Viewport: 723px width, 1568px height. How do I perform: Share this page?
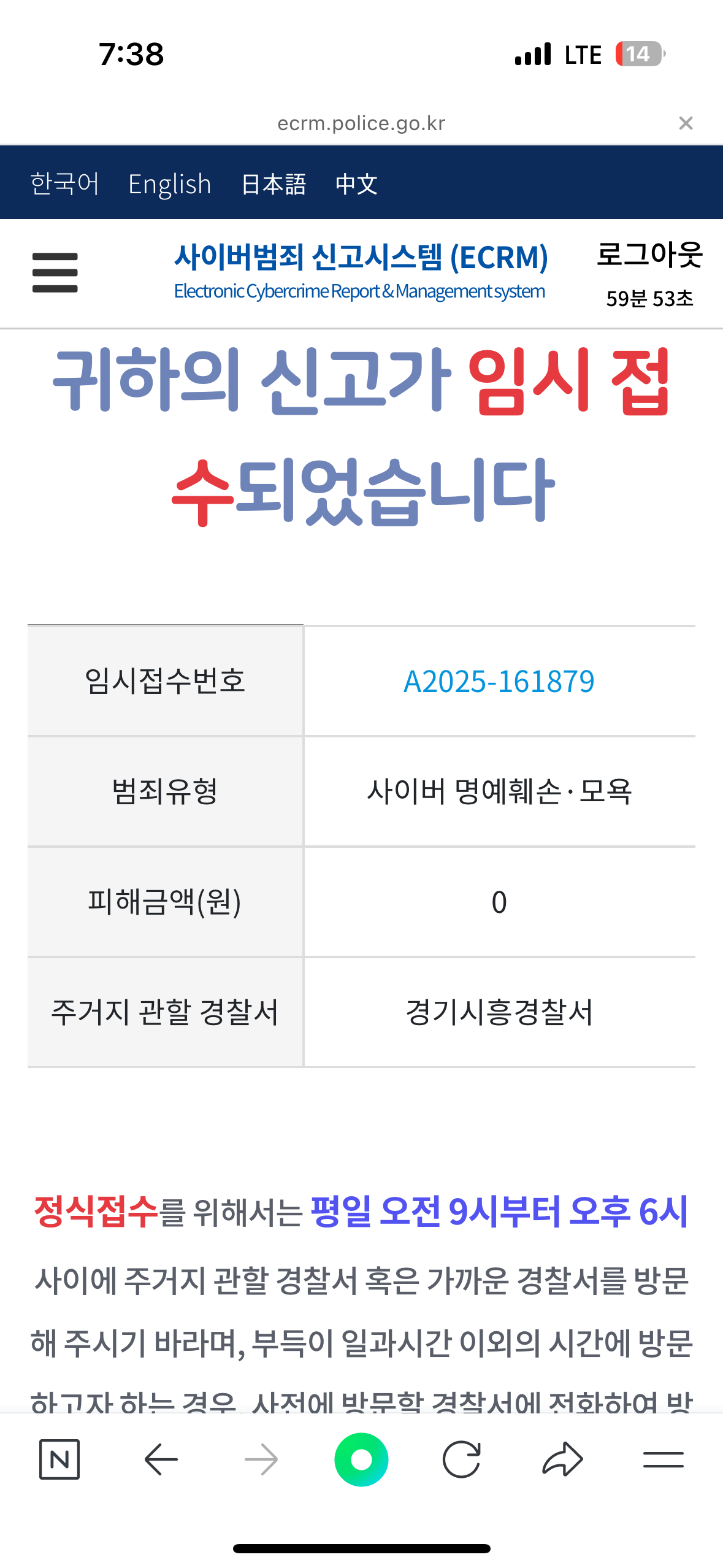click(x=562, y=1459)
